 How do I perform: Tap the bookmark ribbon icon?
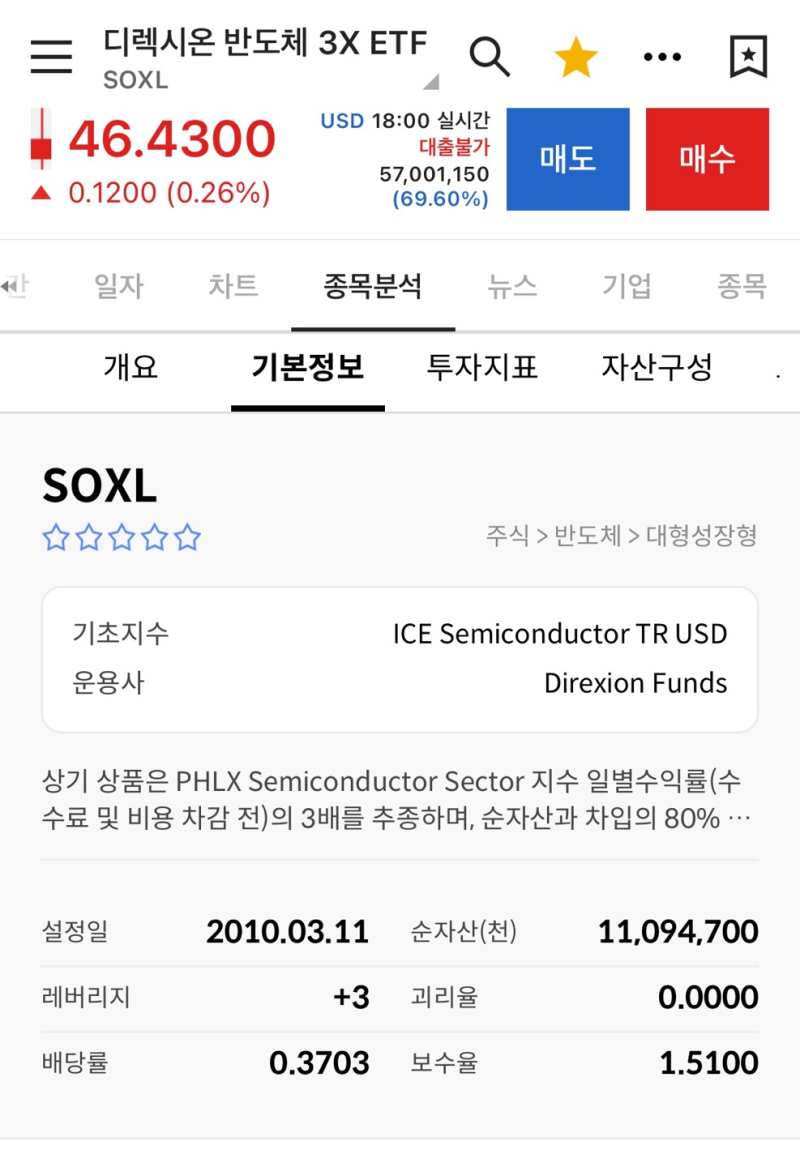click(748, 57)
